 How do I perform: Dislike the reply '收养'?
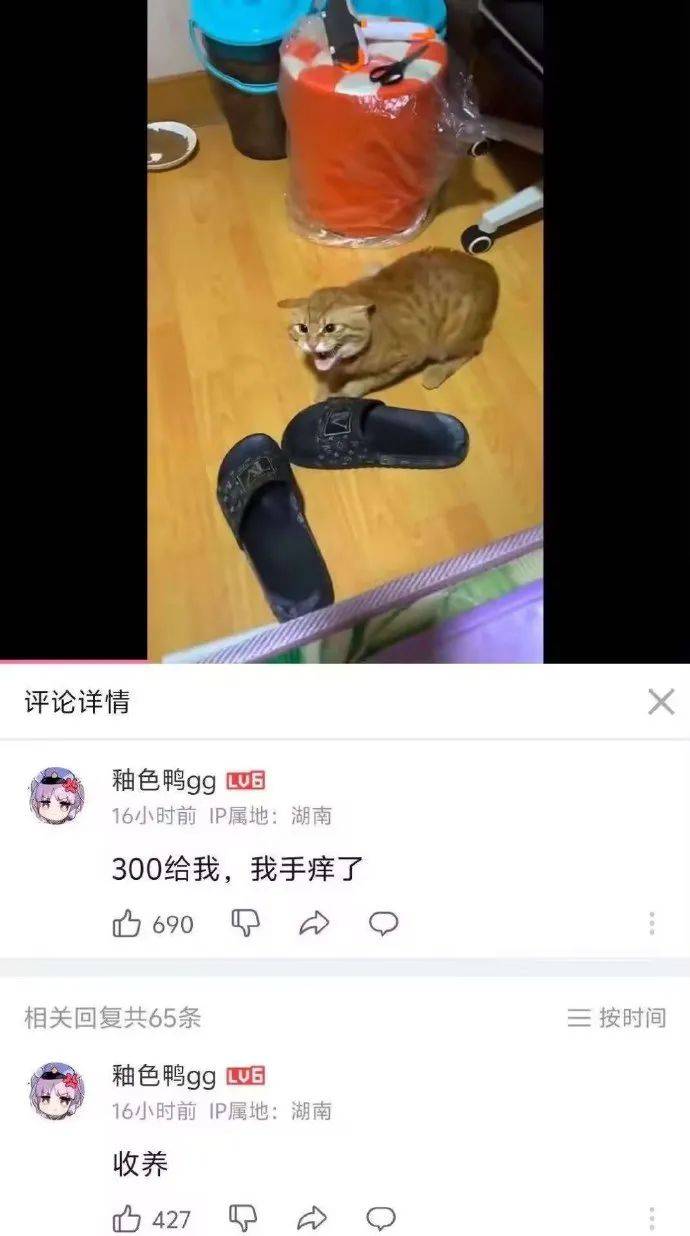(244, 1218)
